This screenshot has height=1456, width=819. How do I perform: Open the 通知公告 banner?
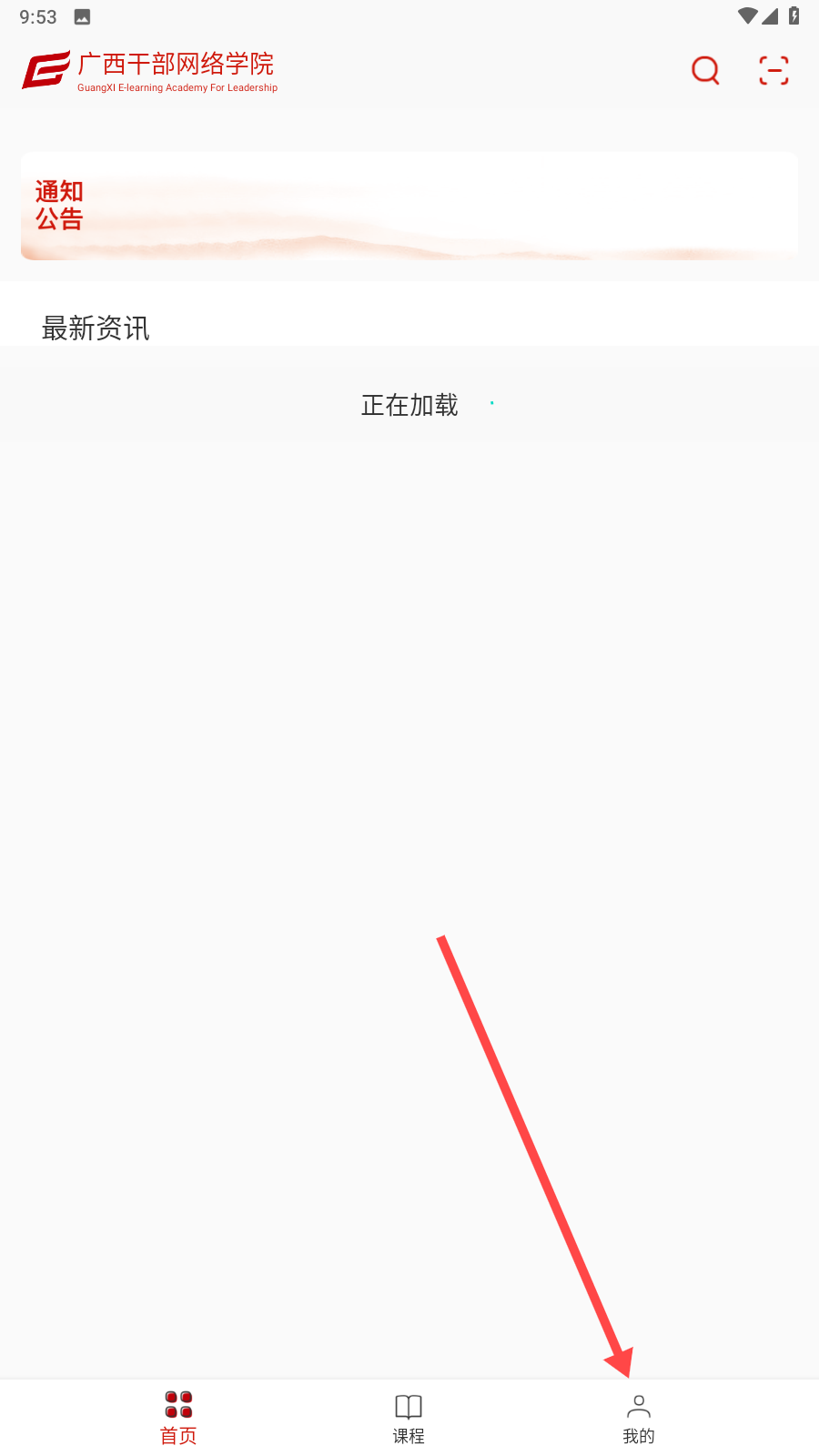tap(409, 206)
